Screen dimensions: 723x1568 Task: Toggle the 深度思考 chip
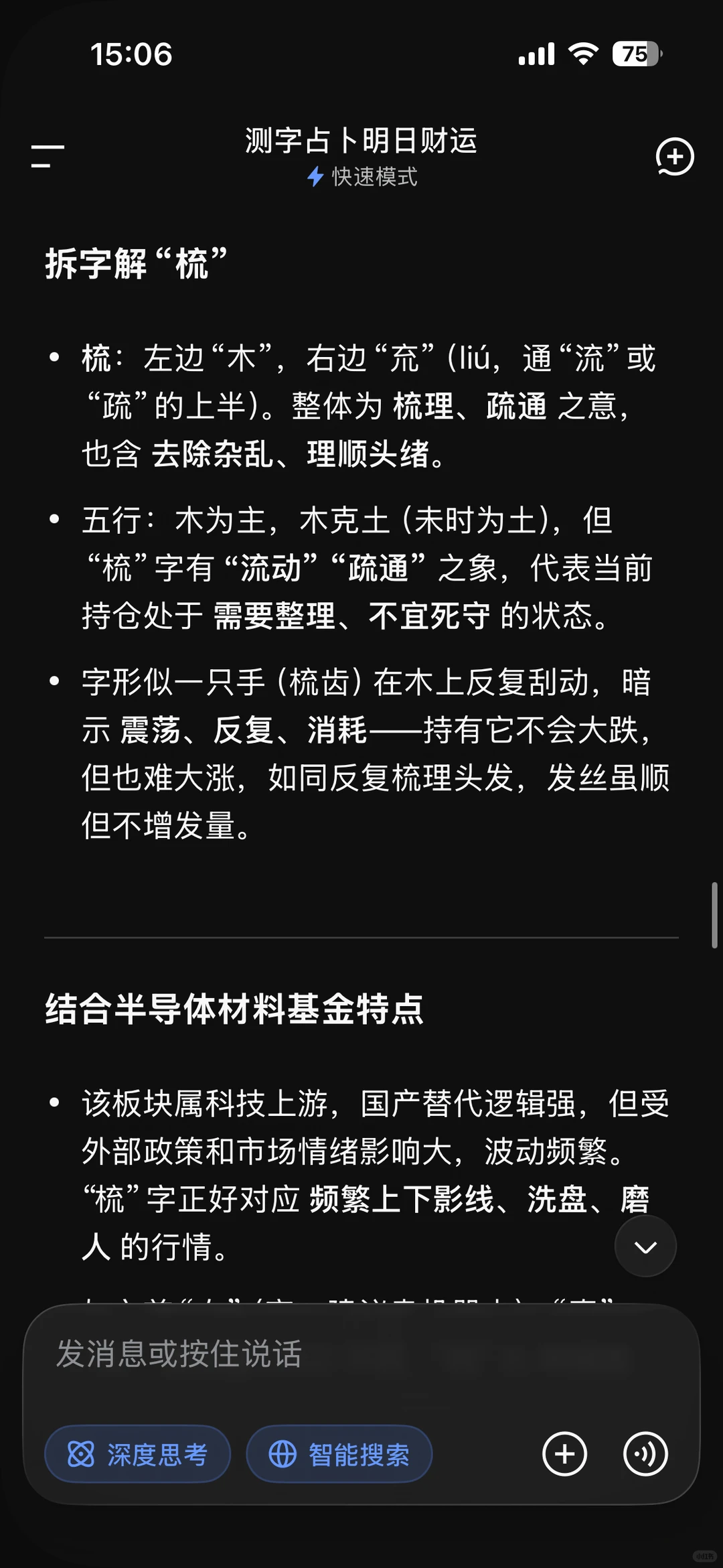coord(138,1454)
